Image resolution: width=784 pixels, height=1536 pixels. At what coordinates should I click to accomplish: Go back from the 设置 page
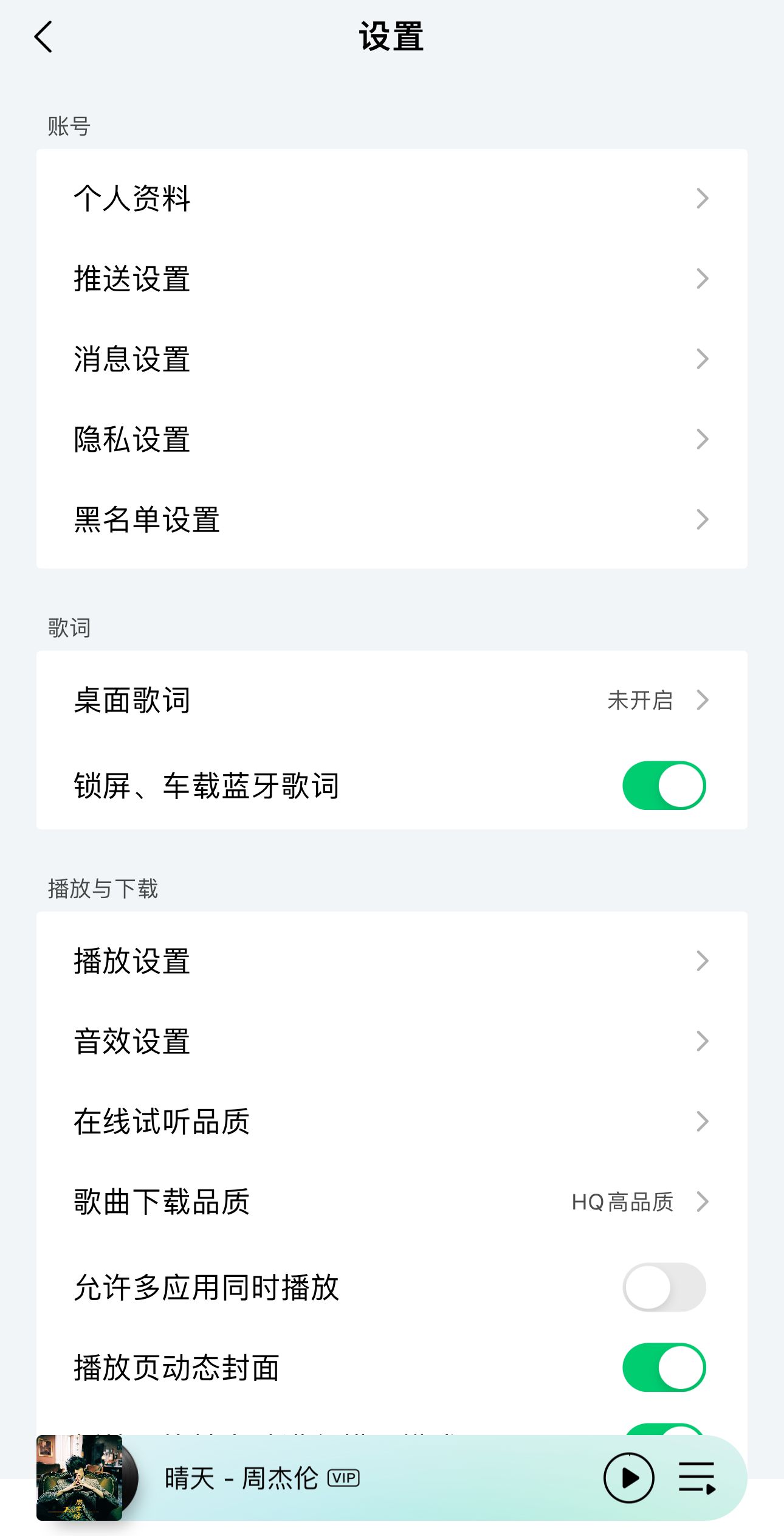coord(44,37)
